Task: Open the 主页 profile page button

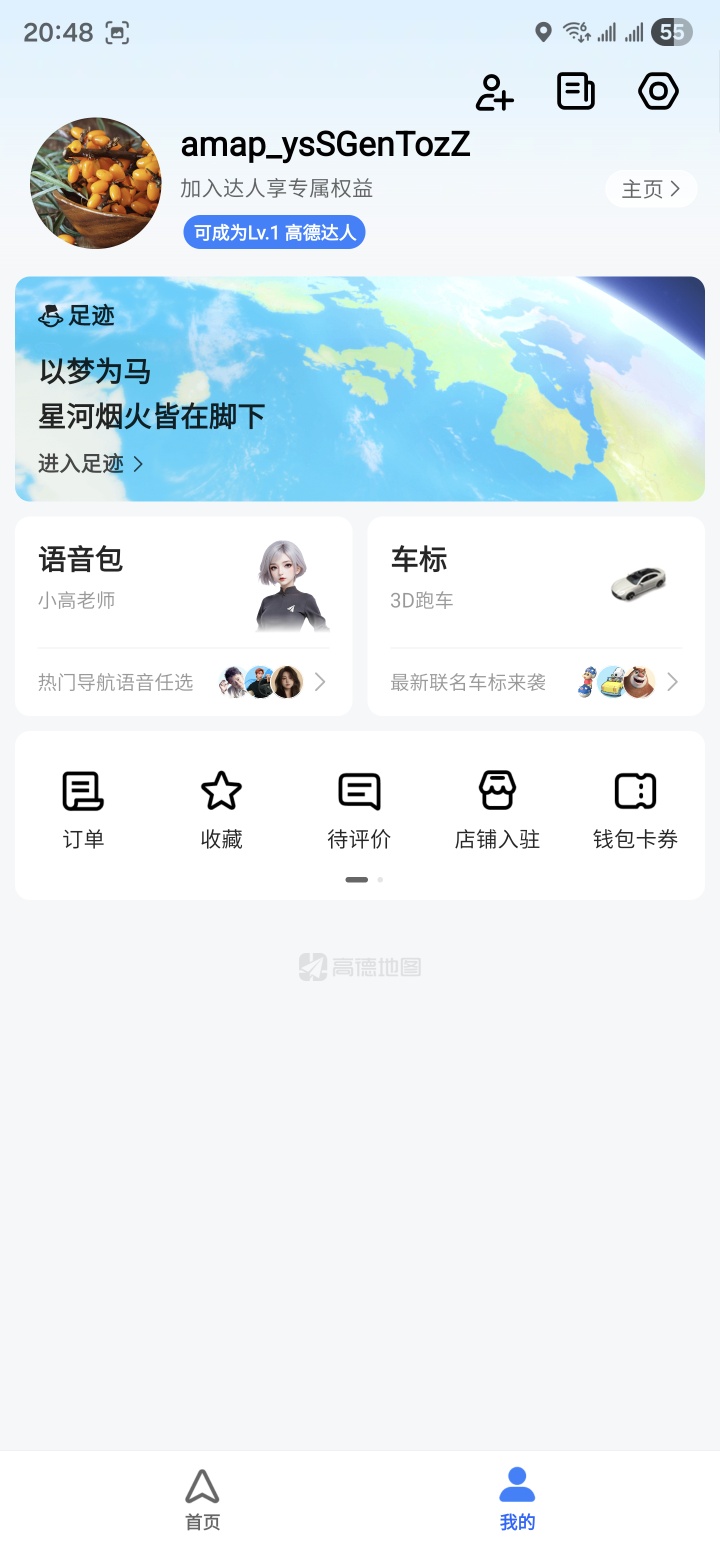Action: [x=651, y=189]
